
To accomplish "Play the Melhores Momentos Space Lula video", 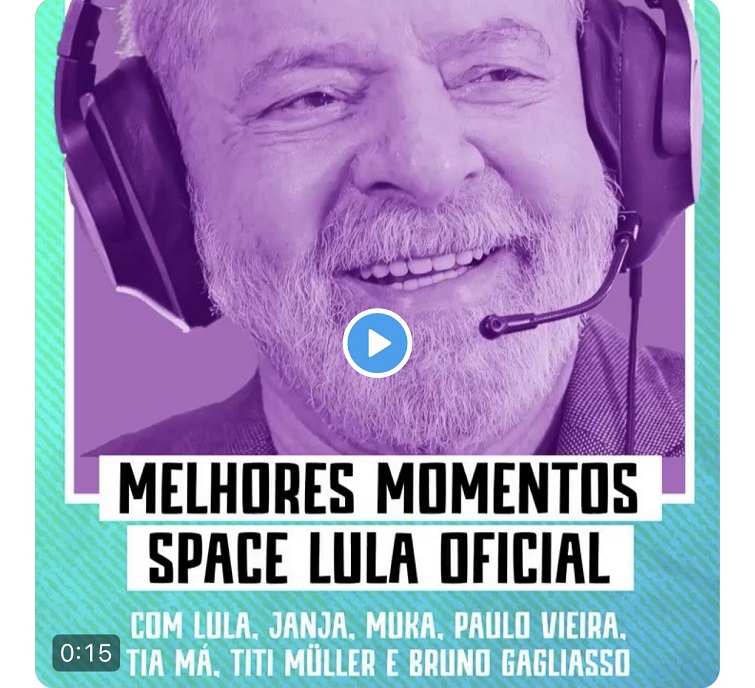I will (377, 343).
